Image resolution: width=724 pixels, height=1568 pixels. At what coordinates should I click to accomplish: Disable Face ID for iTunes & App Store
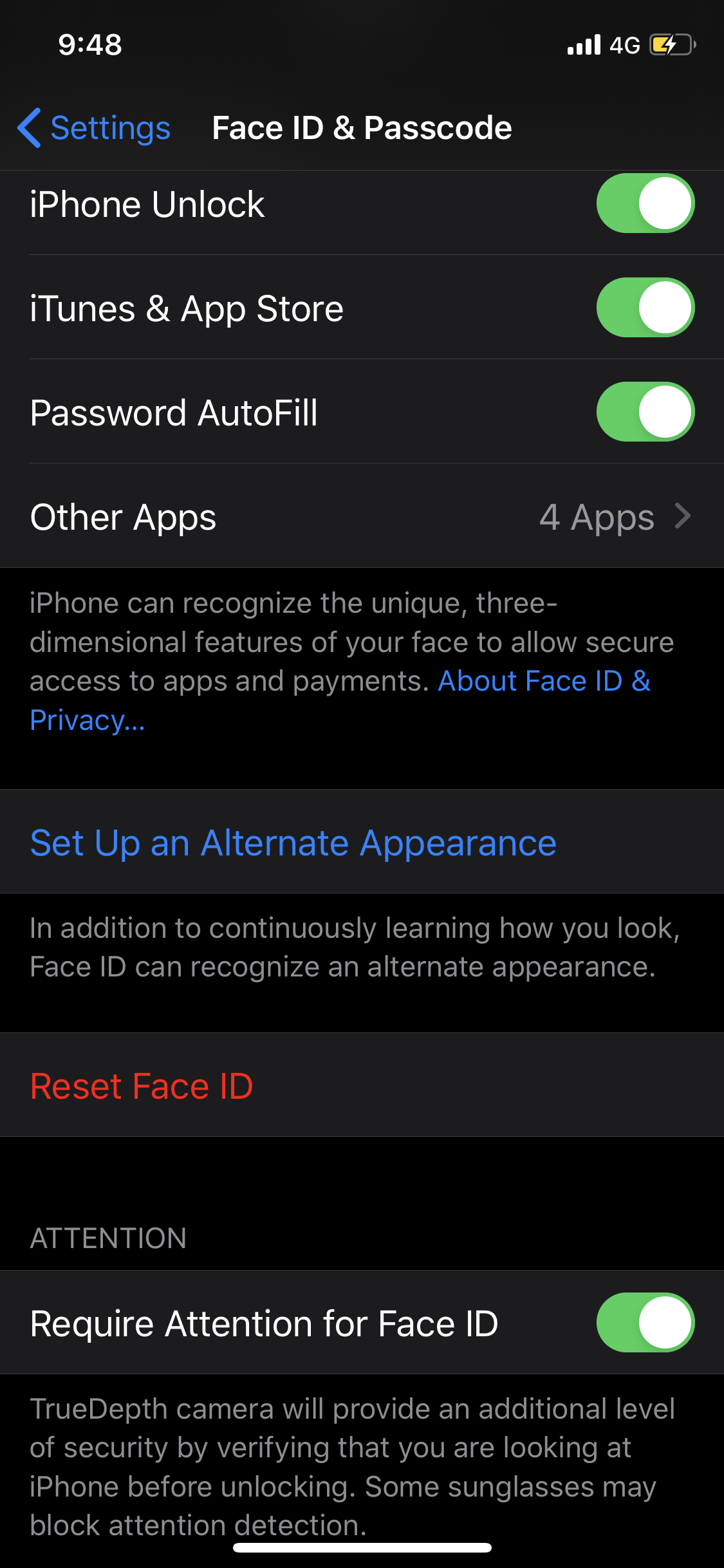pos(645,308)
